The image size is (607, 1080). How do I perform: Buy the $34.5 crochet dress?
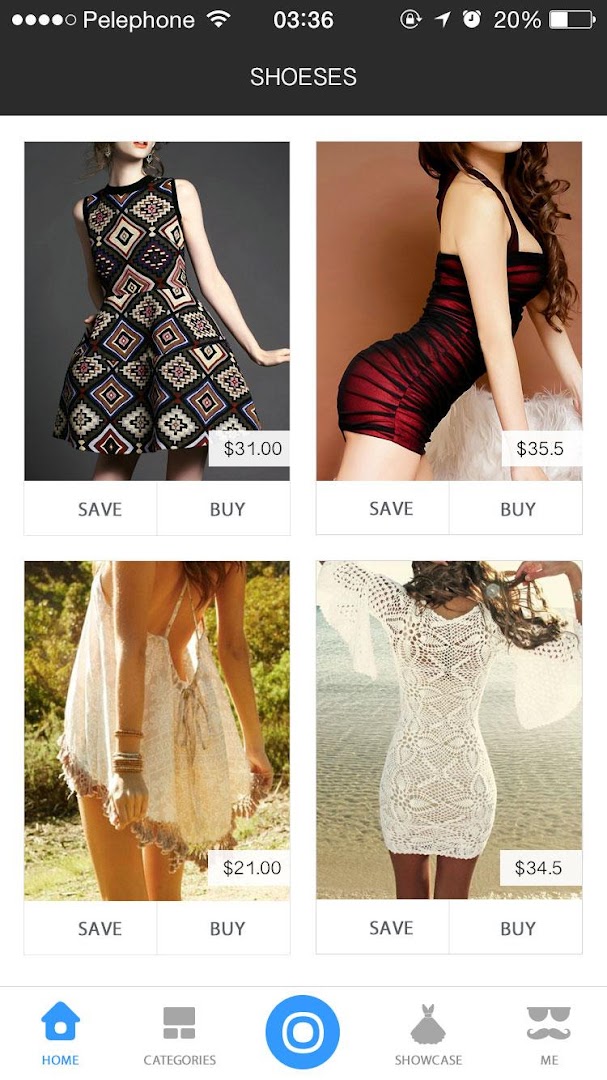pos(518,928)
